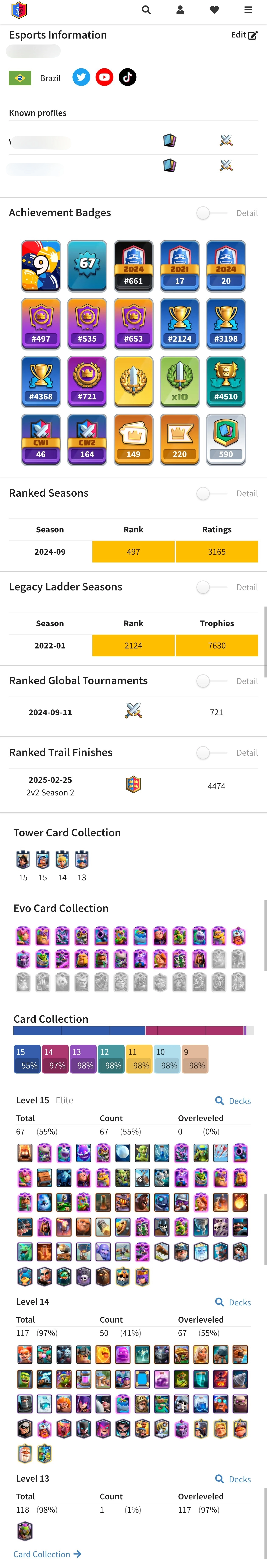Tap Edit on Esports Information
Screen dimensions: 267x1568
tap(244, 35)
